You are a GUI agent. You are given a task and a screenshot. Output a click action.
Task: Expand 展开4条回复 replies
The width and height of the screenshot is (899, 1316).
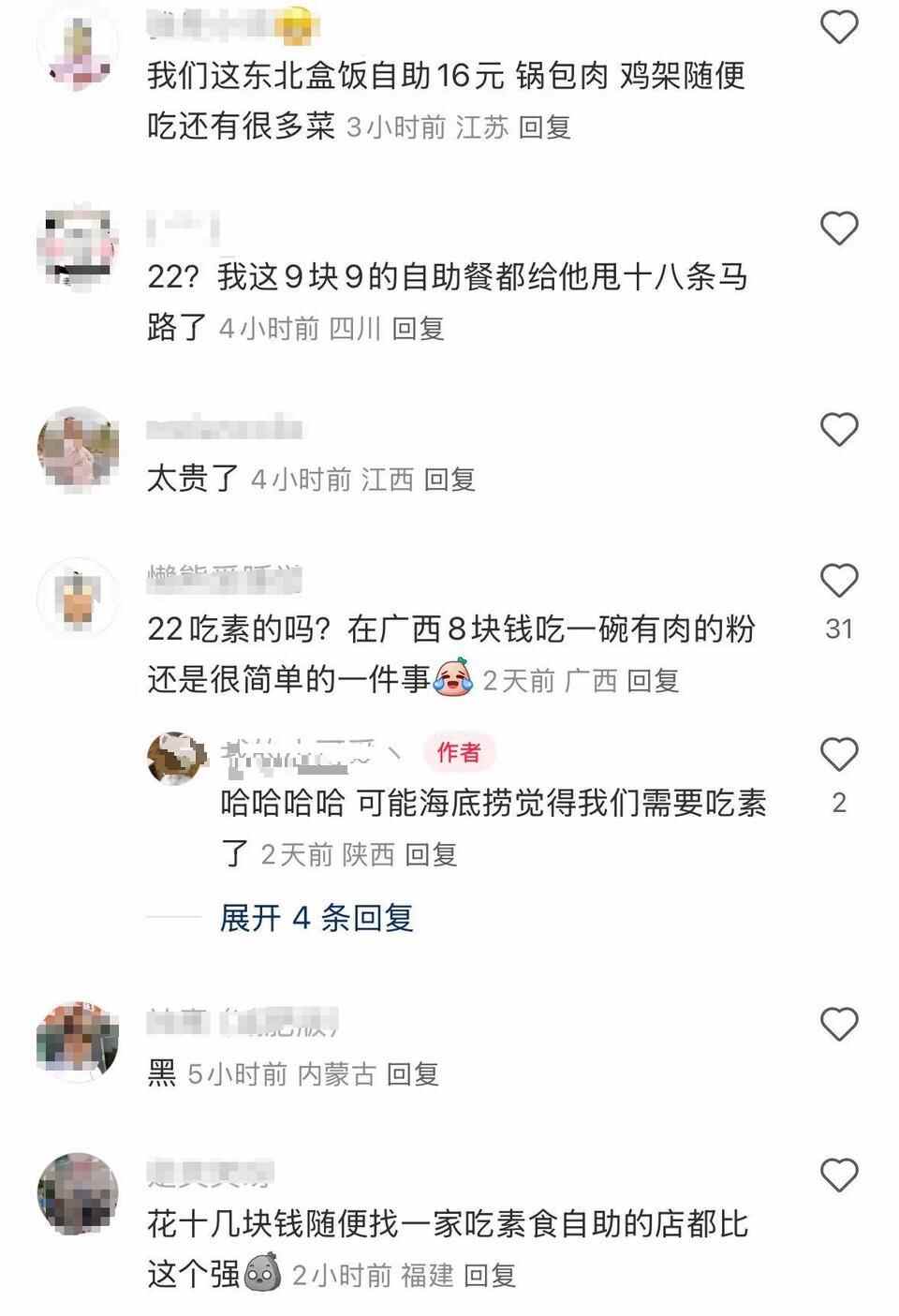(x=316, y=918)
